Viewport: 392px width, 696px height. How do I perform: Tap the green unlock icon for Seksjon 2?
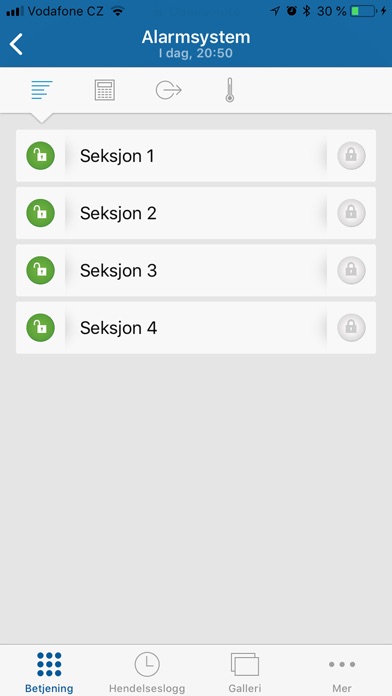point(40,213)
